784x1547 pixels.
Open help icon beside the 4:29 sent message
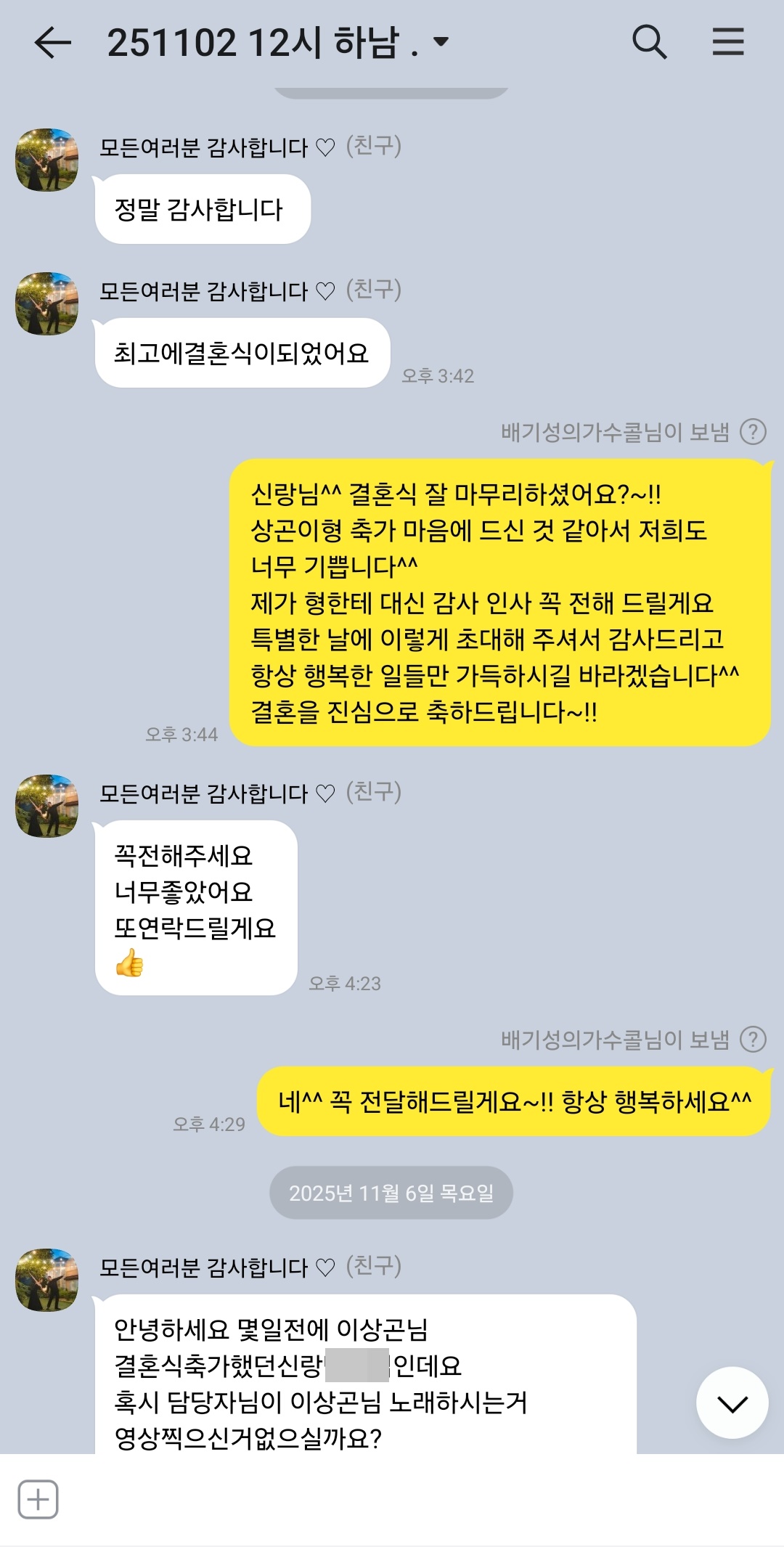click(753, 1040)
